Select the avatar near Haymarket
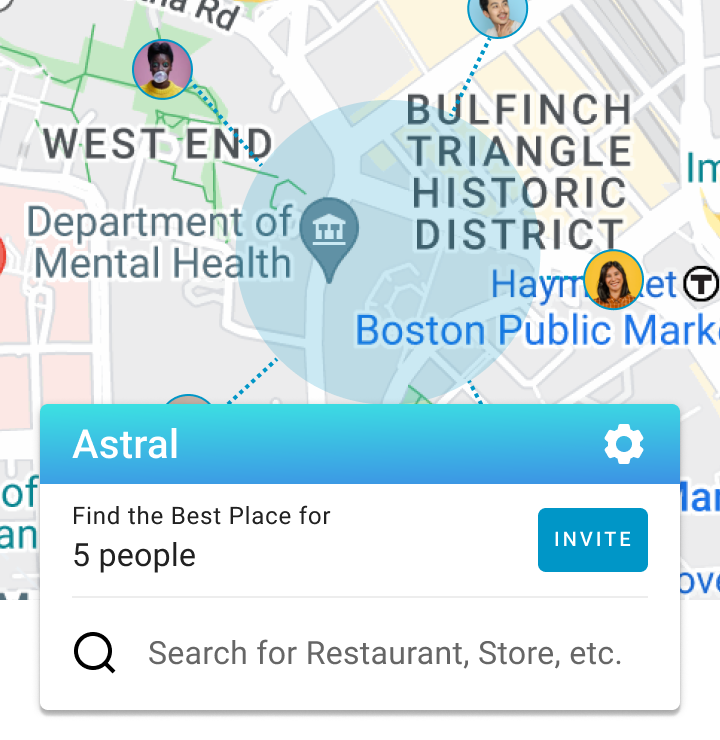720x740 pixels. pyautogui.click(x=613, y=280)
